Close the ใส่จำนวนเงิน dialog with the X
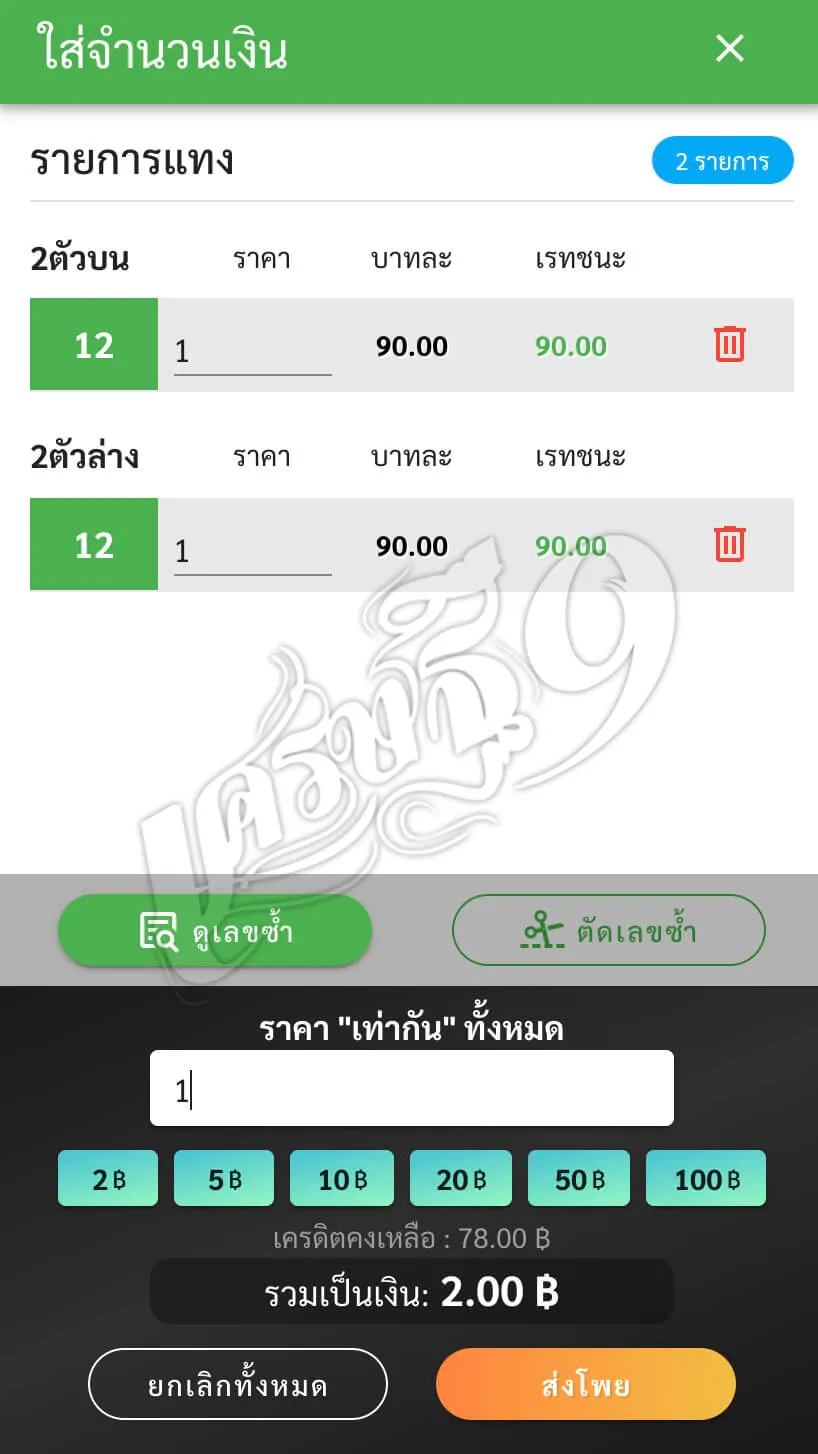This screenshot has width=818, height=1454. point(729,48)
